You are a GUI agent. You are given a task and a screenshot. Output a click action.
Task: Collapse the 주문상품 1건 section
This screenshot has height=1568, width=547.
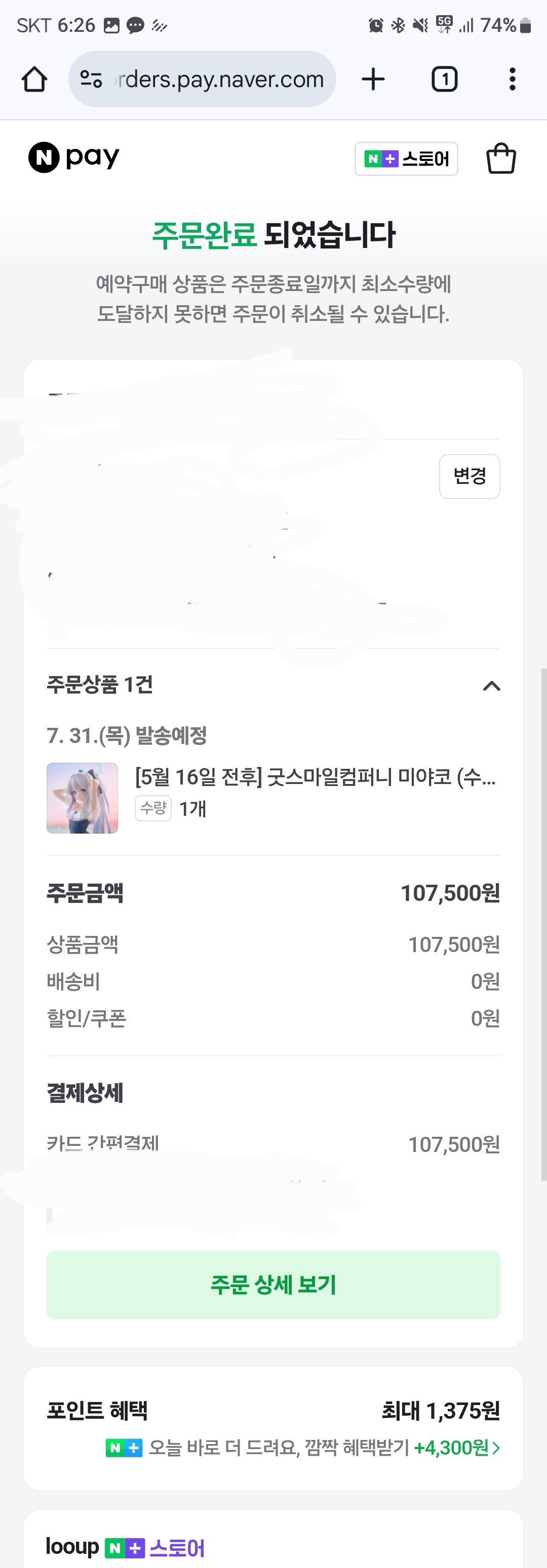pyautogui.click(x=491, y=686)
